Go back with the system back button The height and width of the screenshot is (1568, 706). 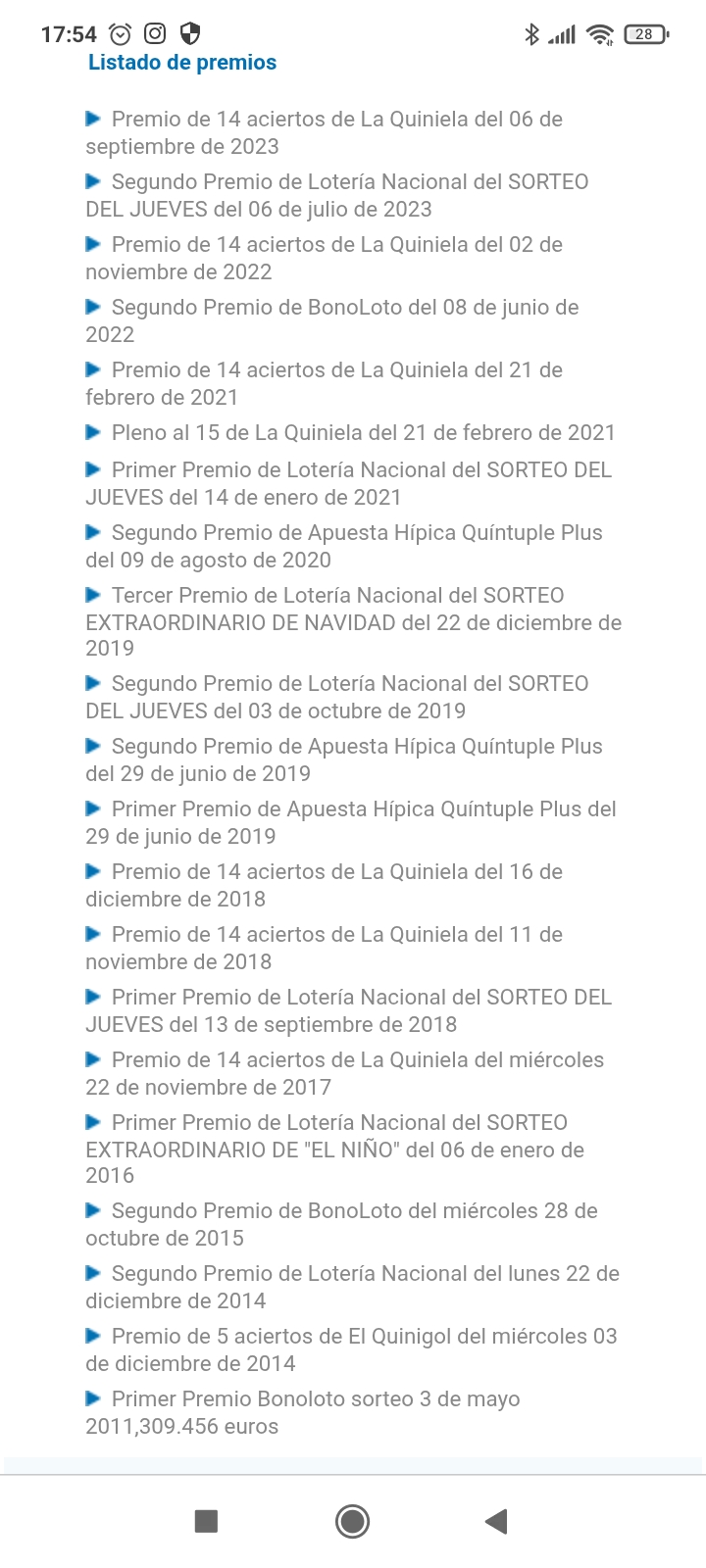(497, 1521)
